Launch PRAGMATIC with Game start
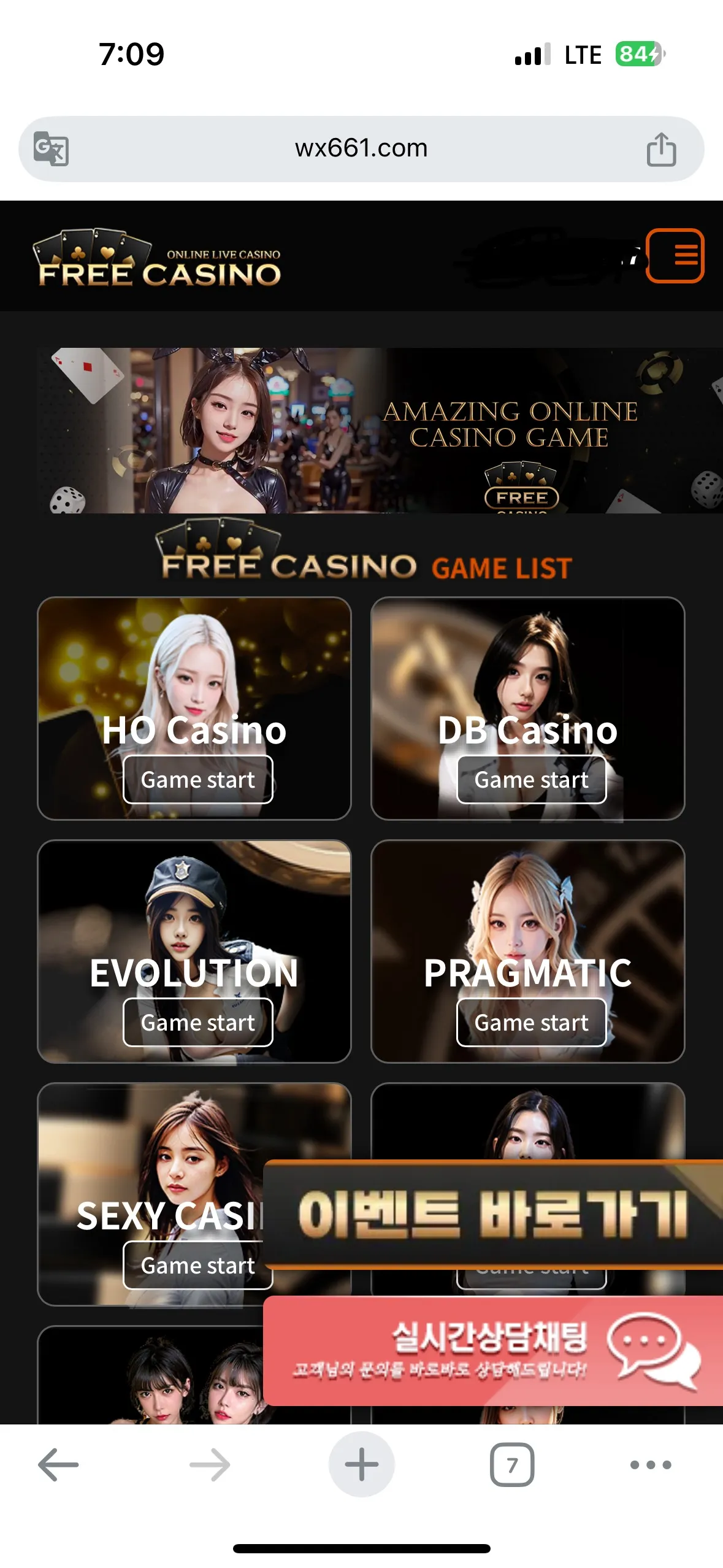Image resolution: width=723 pixels, height=1568 pixels. pos(531,1023)
